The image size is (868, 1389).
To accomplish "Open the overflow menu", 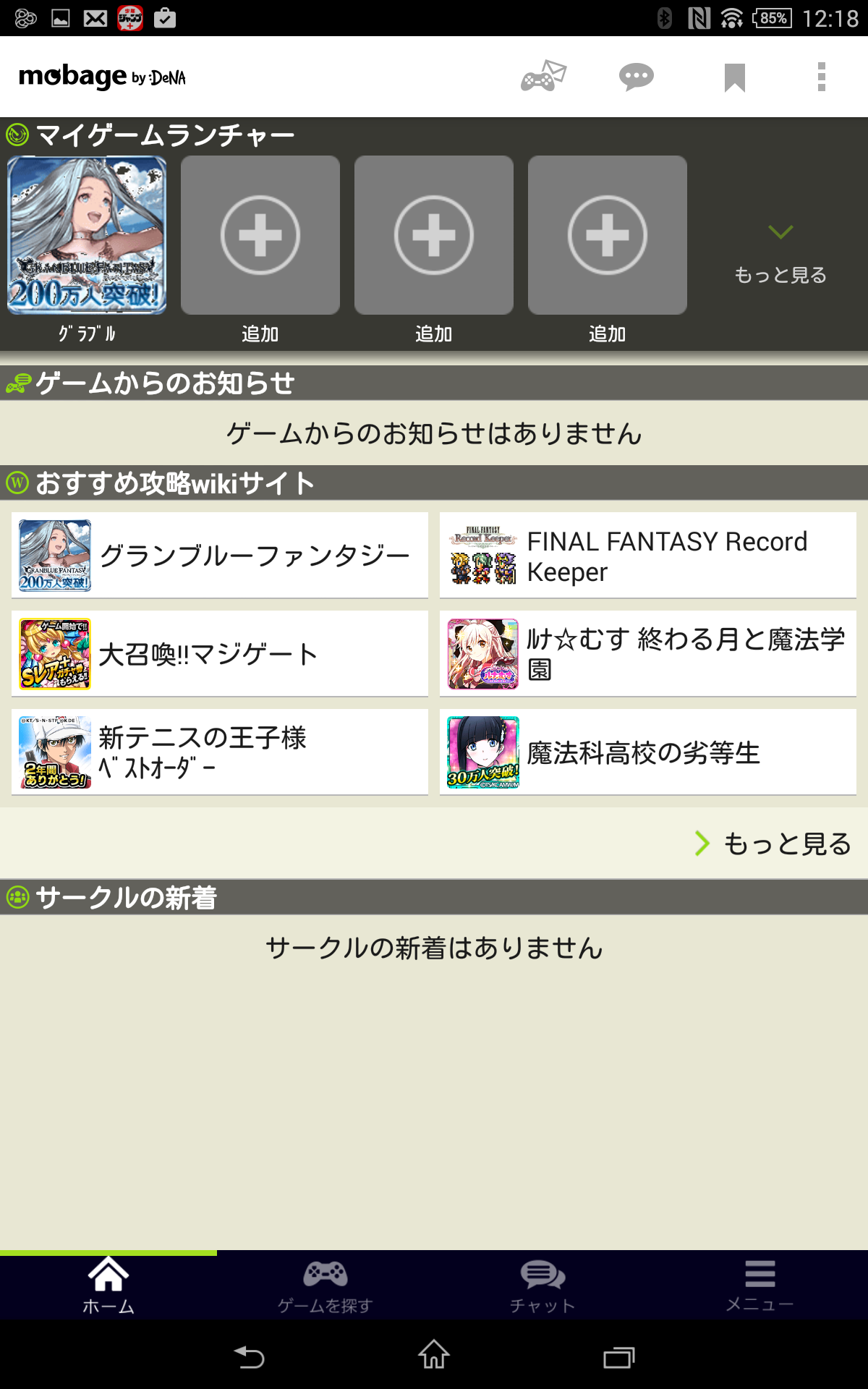I will pos(821,77).
